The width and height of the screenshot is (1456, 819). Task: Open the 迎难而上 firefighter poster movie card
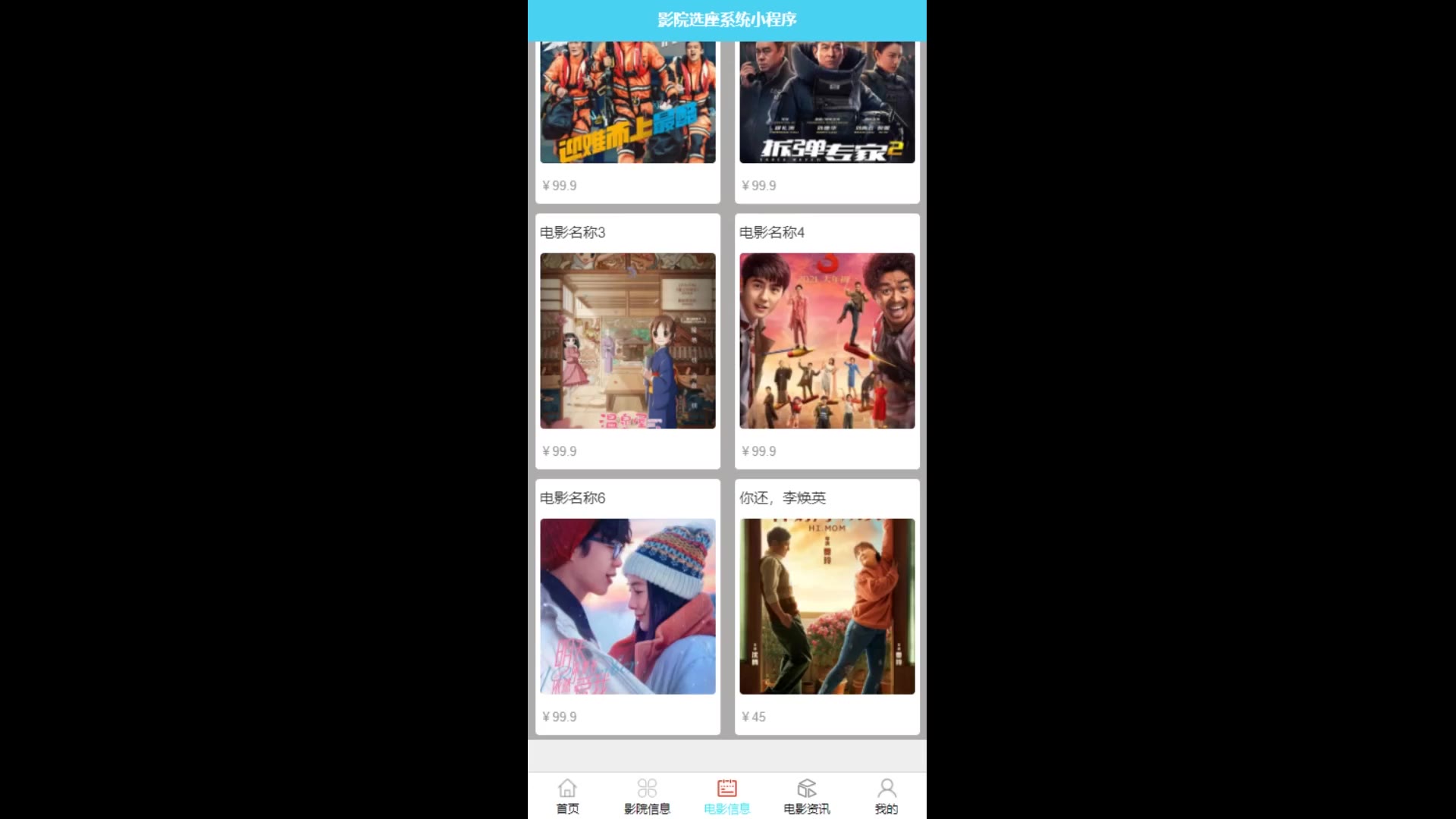[x=627, y=106]
